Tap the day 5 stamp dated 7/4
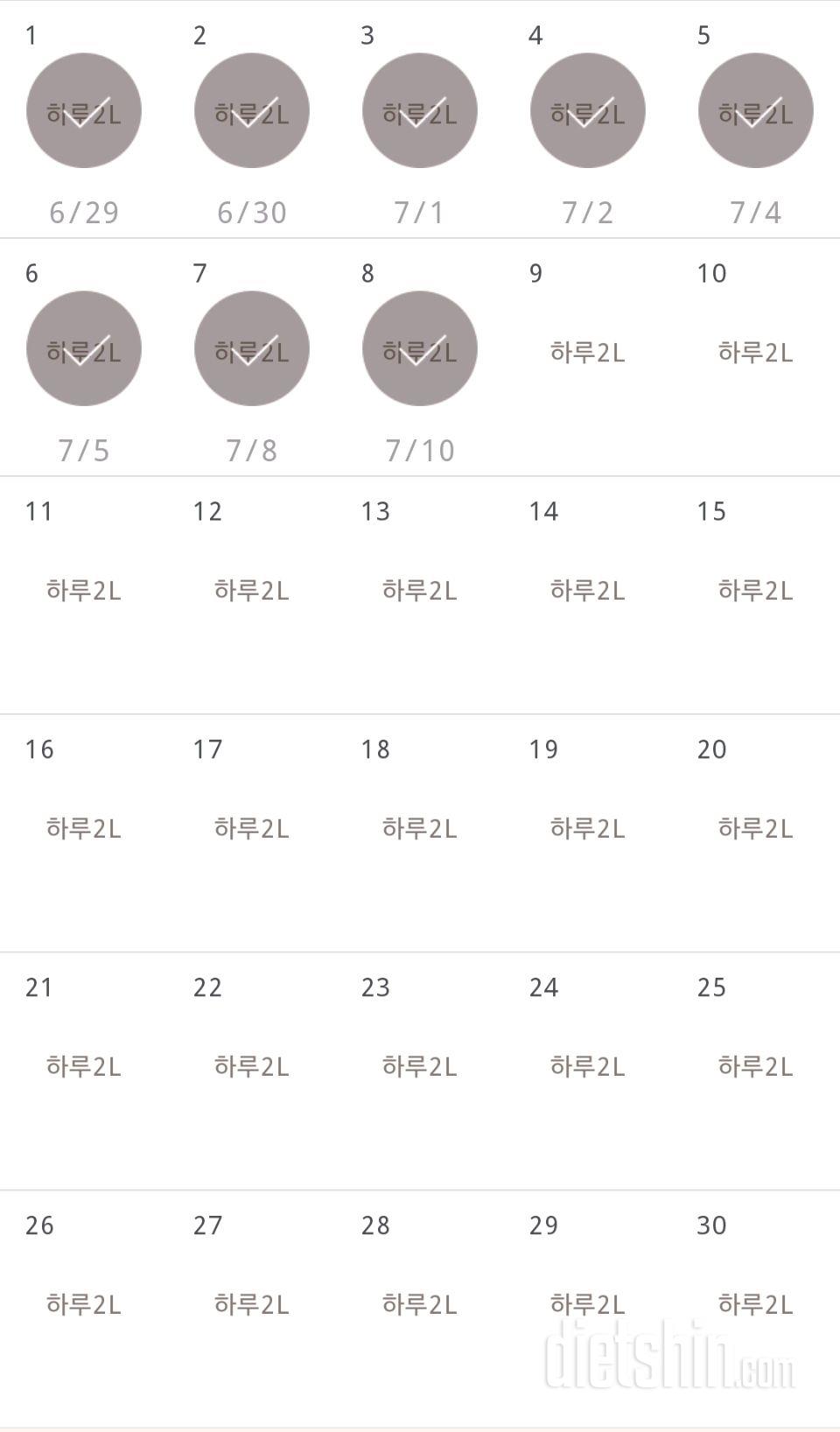This screenshot has width=840, height=1432. tap(756, 110)
